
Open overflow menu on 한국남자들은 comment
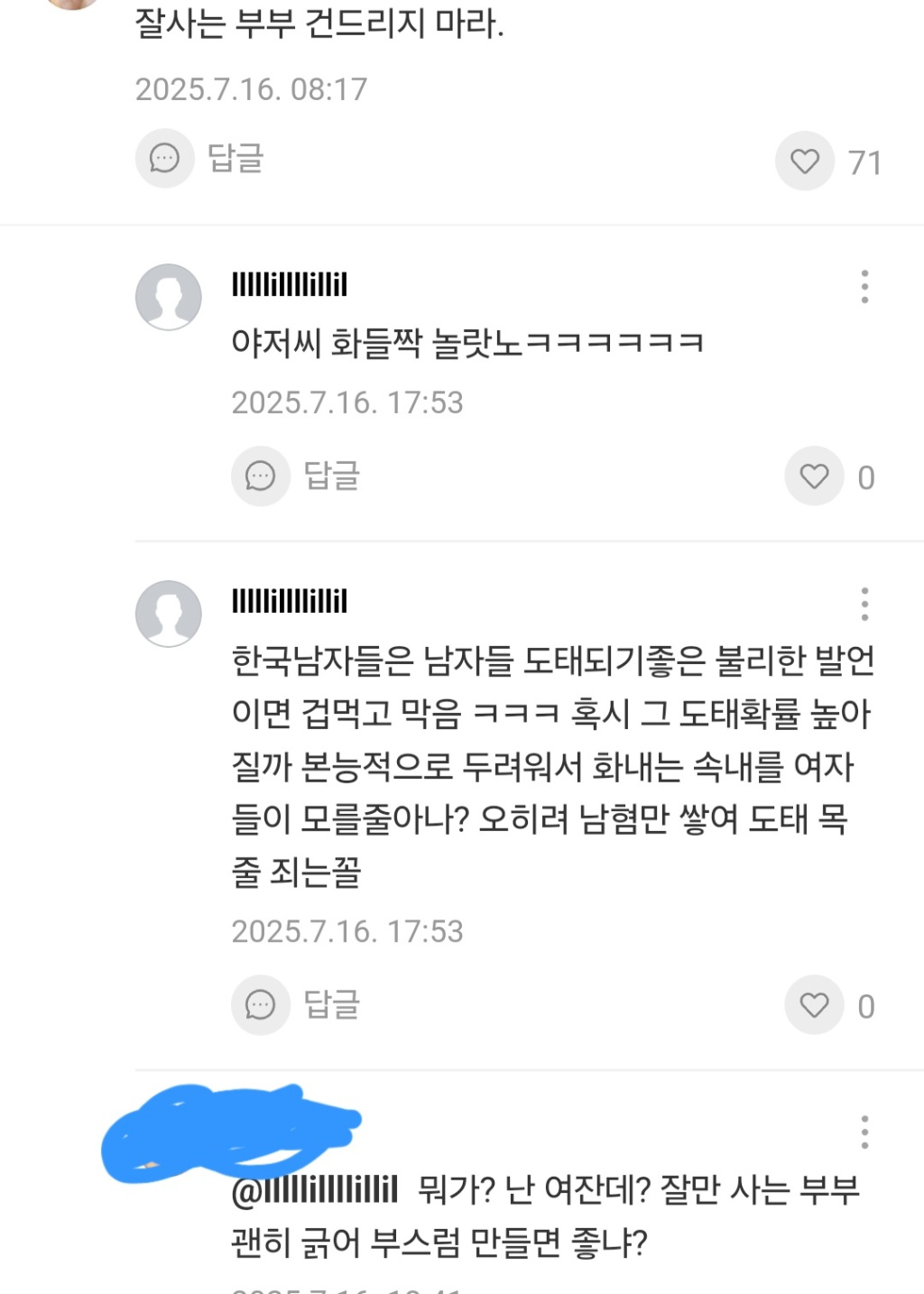click(864, 604)
